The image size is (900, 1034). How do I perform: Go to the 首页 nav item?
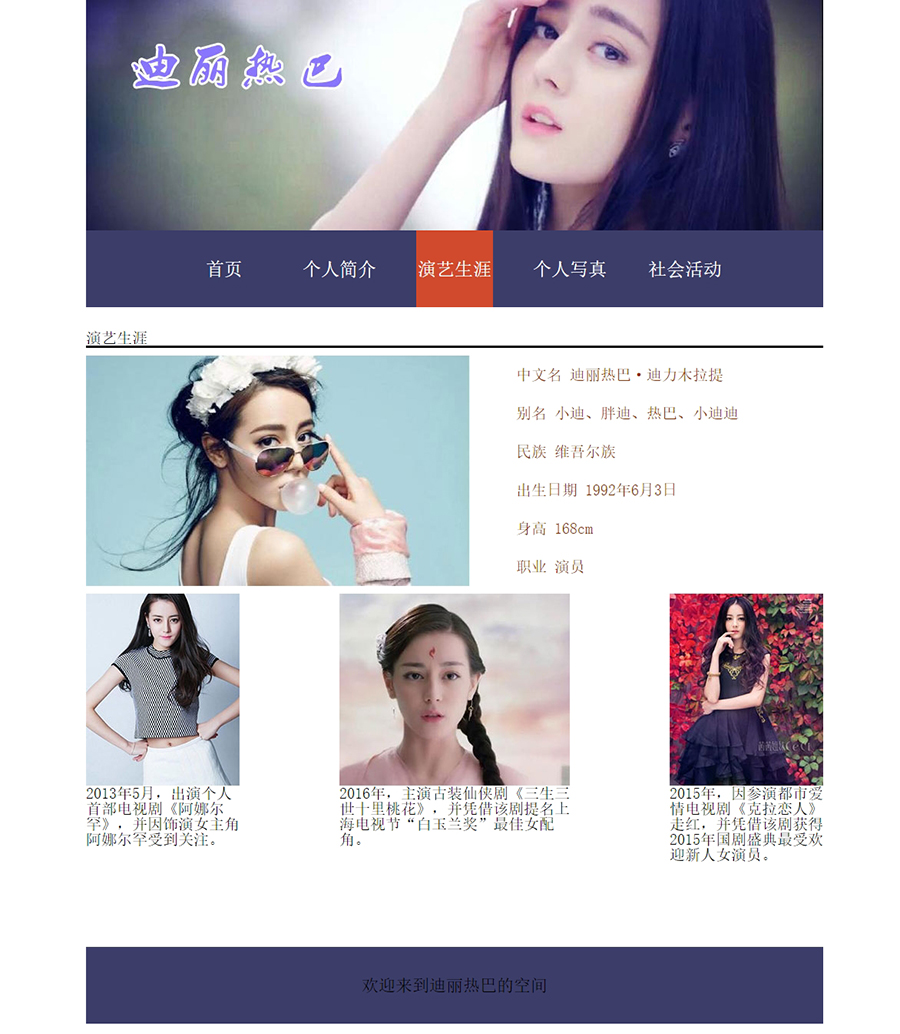[224, 269]
